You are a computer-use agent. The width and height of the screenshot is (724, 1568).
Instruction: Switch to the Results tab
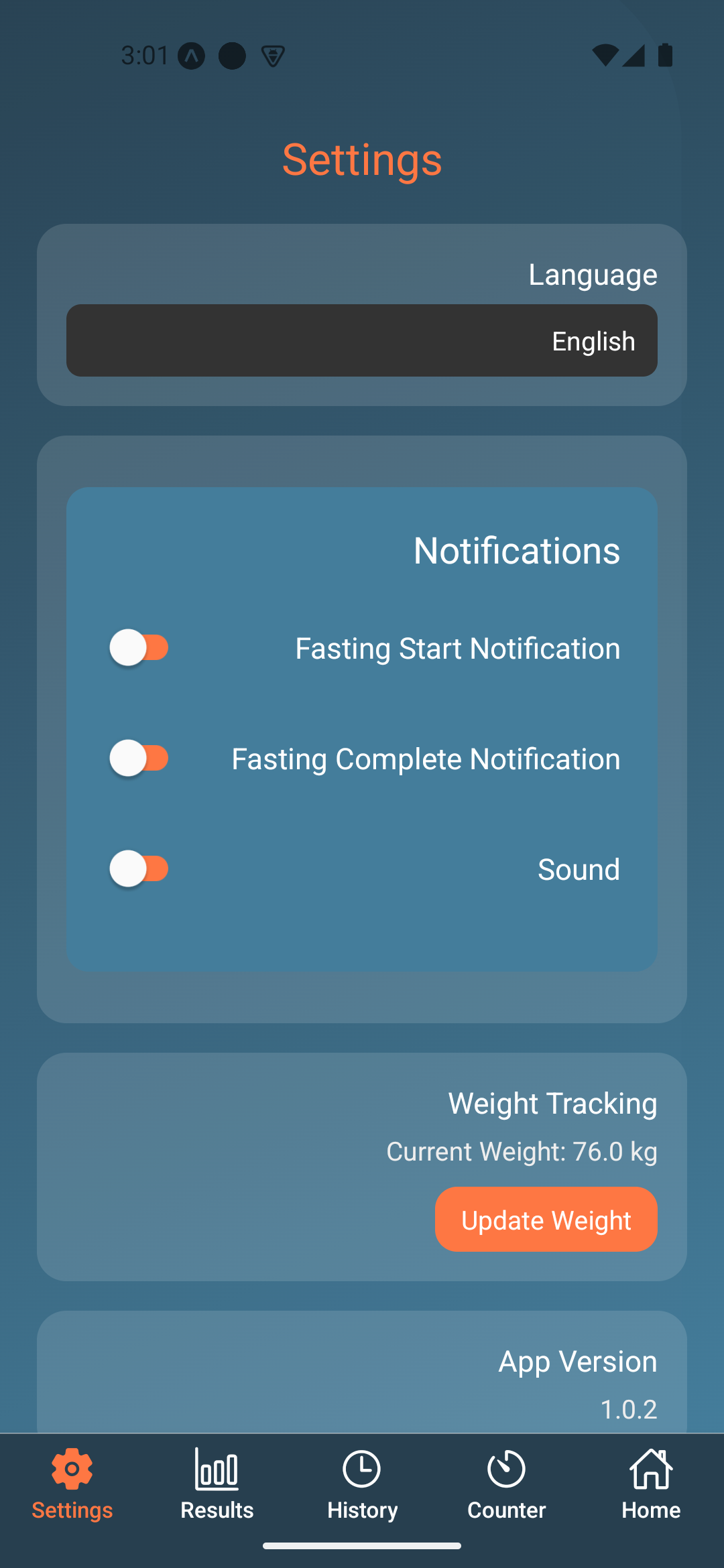coord(217,1484)
